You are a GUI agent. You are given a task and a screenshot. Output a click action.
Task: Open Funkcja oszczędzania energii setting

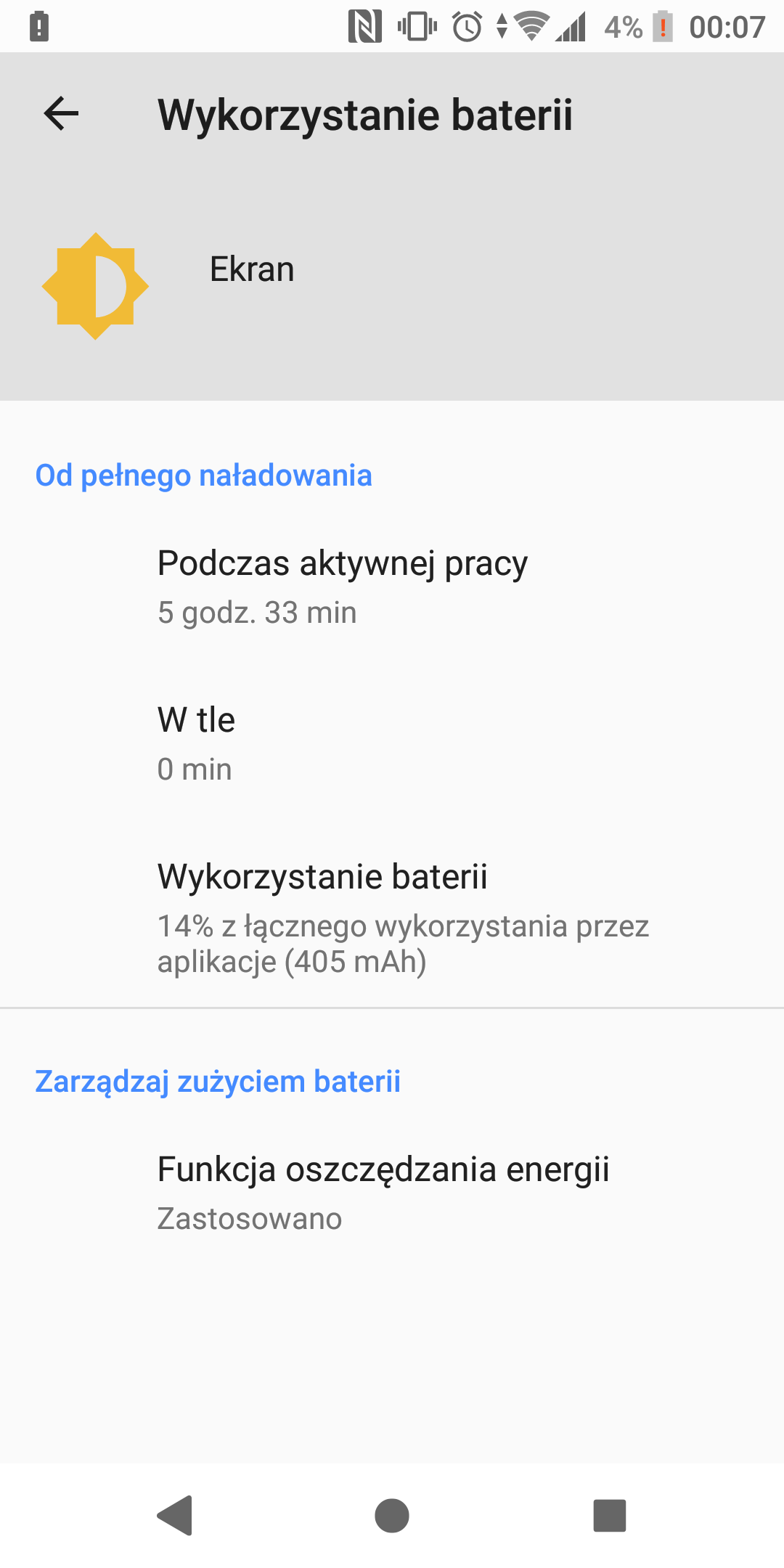pyautogui.click(x=383, y=1193)
